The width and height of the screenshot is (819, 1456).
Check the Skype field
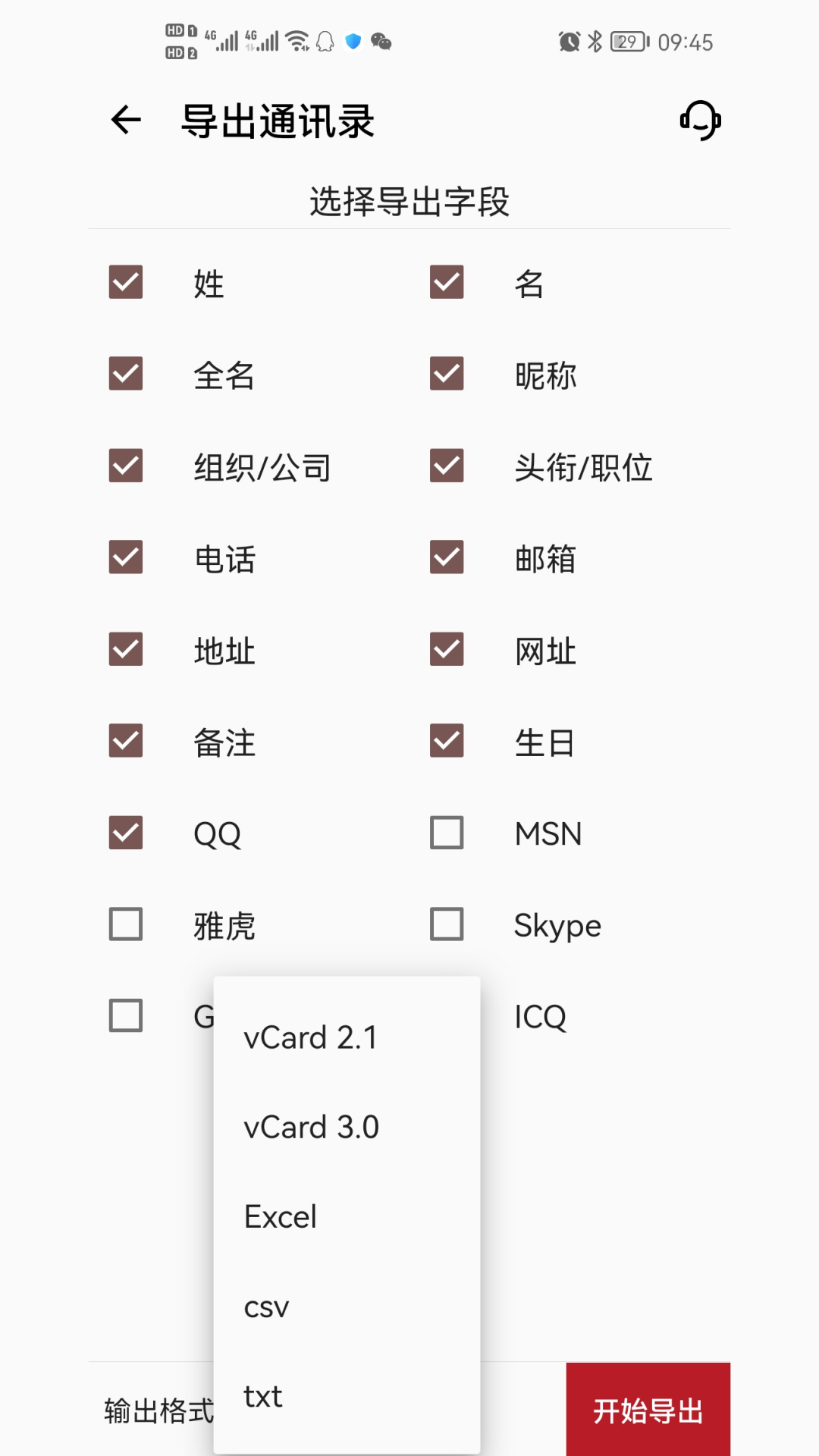click(447, 924)
